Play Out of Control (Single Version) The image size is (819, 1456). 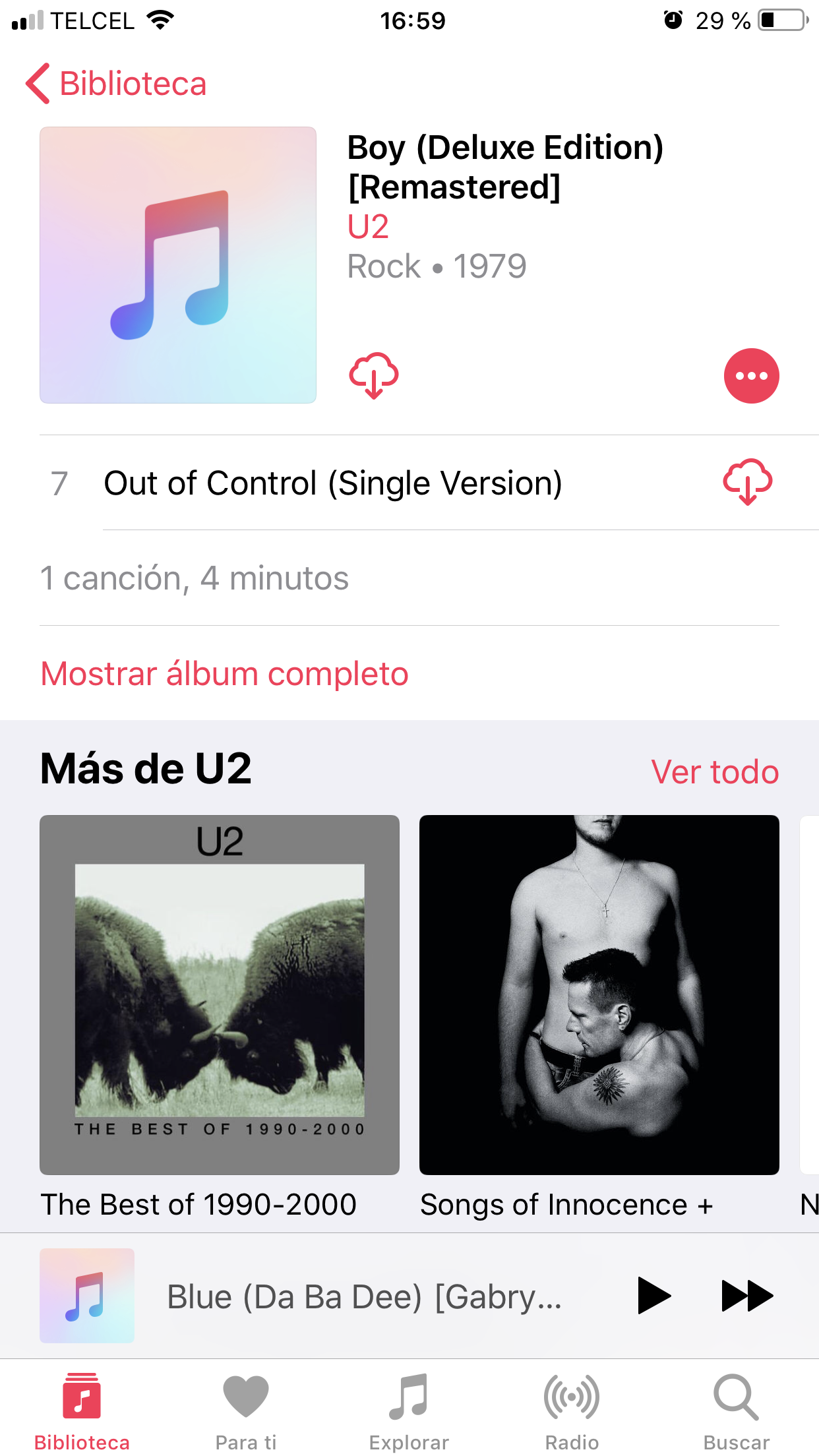[x=332, y=483]
